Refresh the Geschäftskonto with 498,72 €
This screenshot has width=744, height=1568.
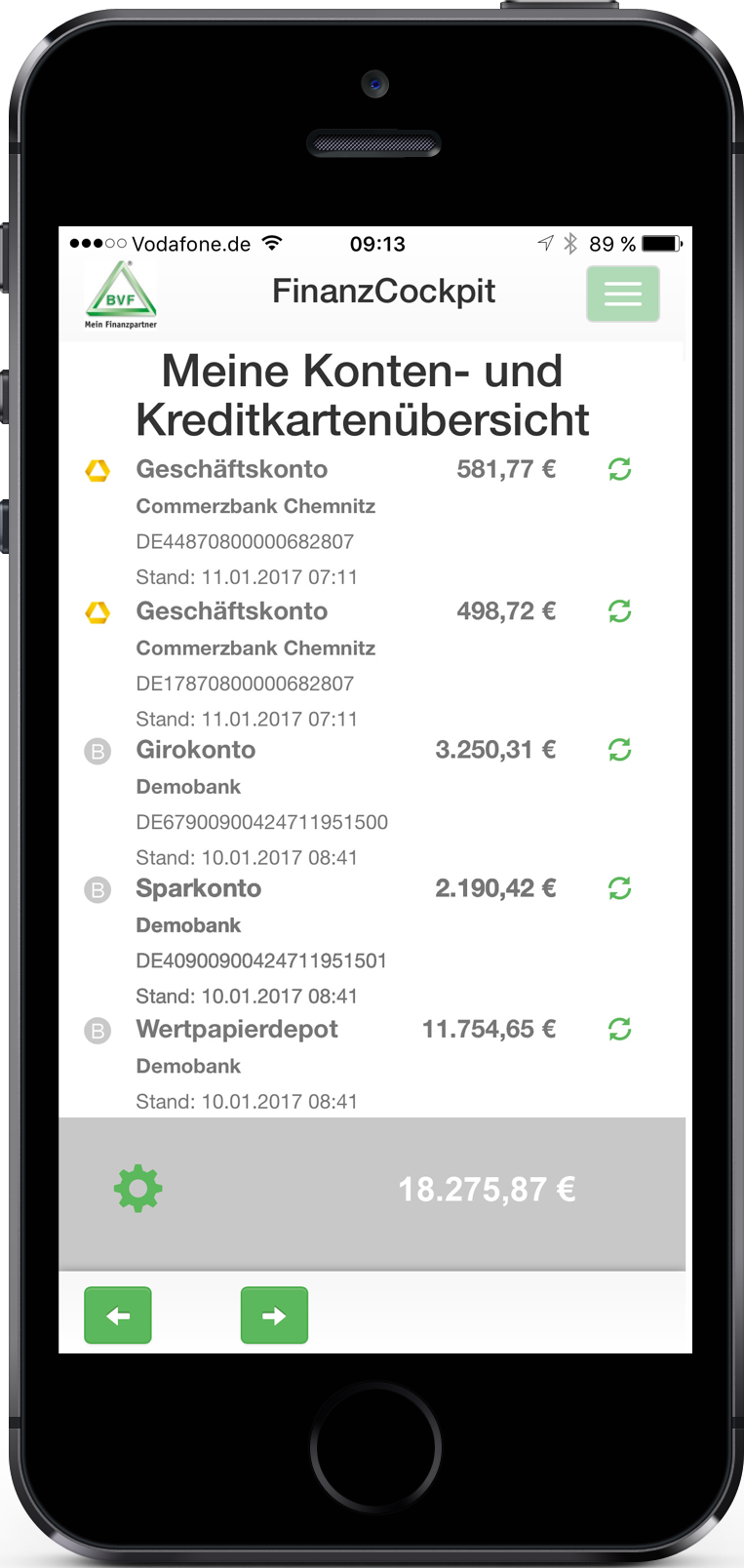click(619, 611)
